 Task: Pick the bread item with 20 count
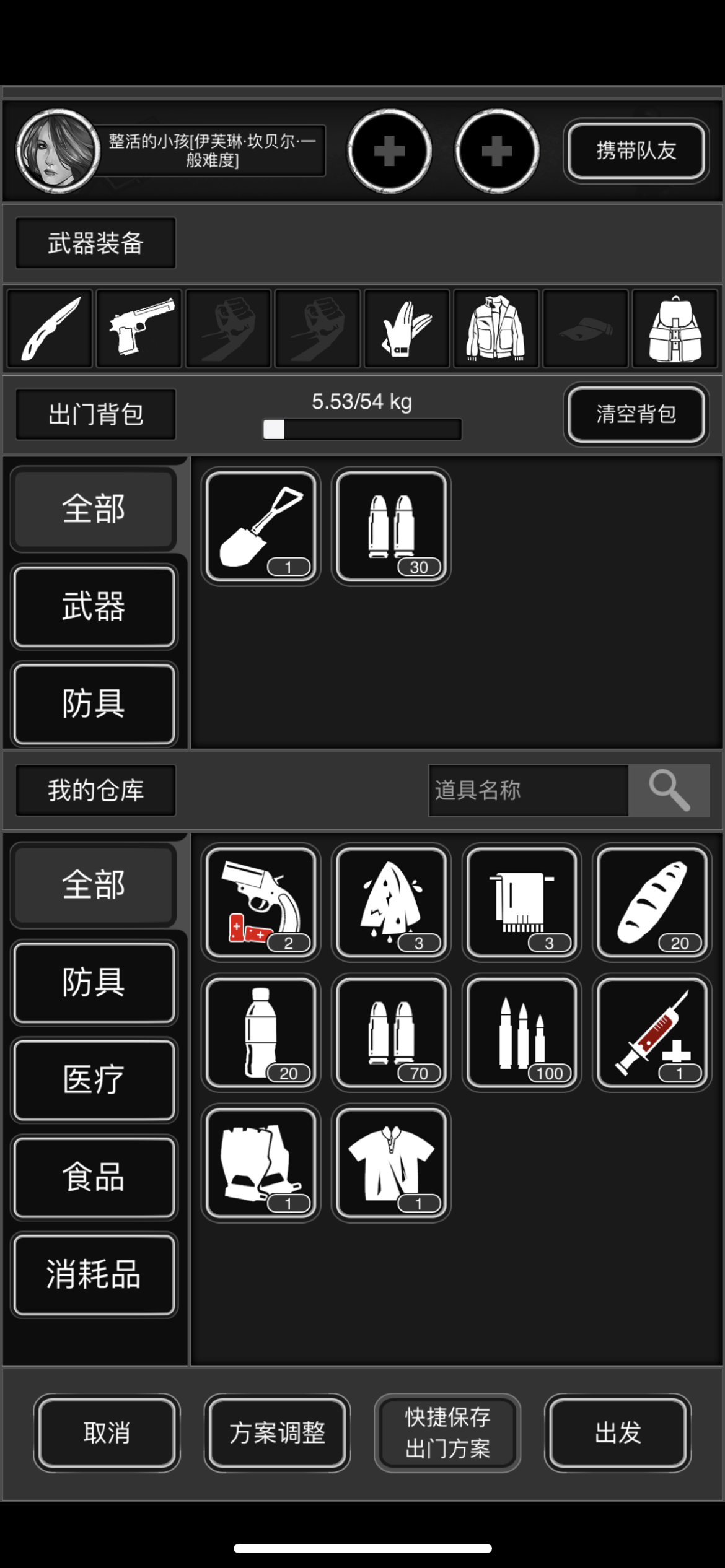652,902
